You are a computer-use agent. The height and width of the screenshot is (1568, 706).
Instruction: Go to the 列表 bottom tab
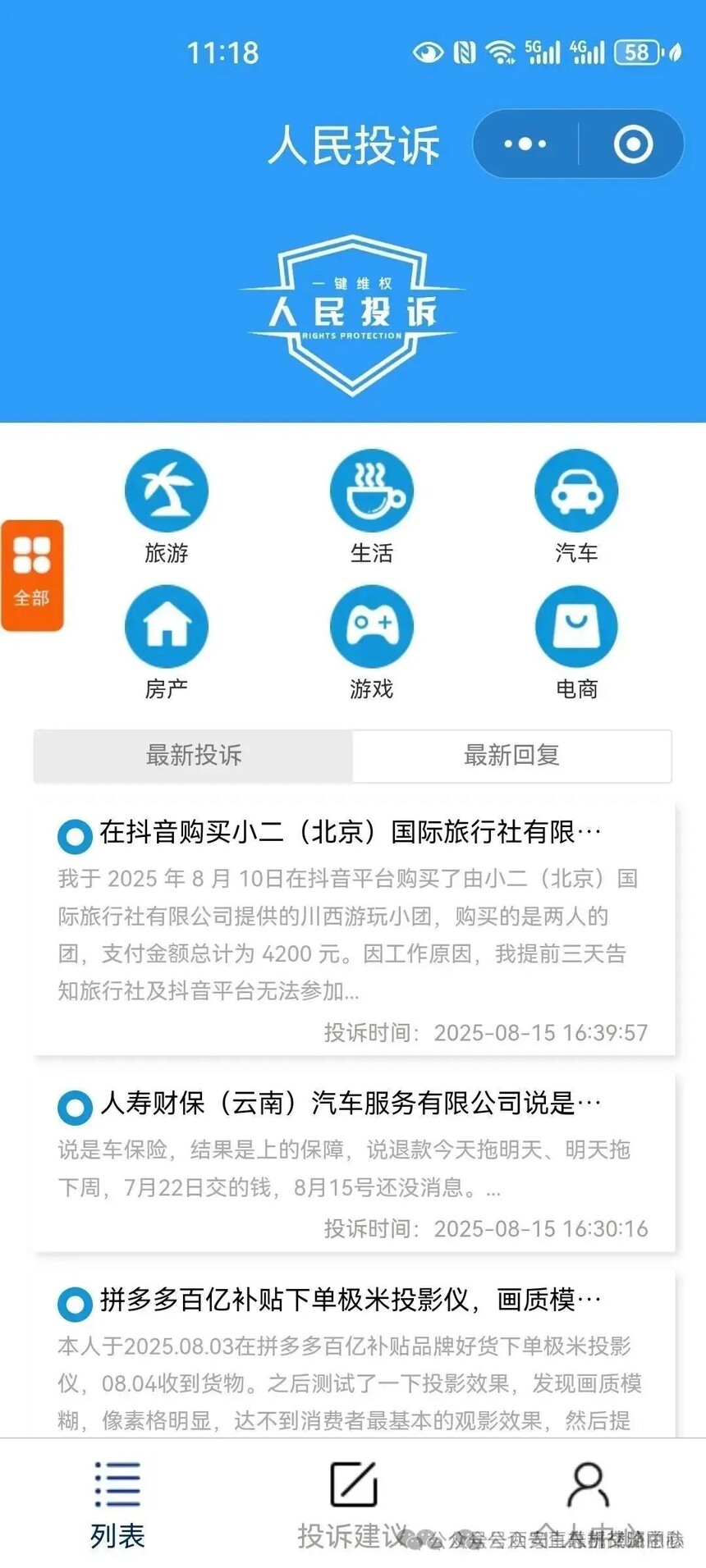[117, 1506]
